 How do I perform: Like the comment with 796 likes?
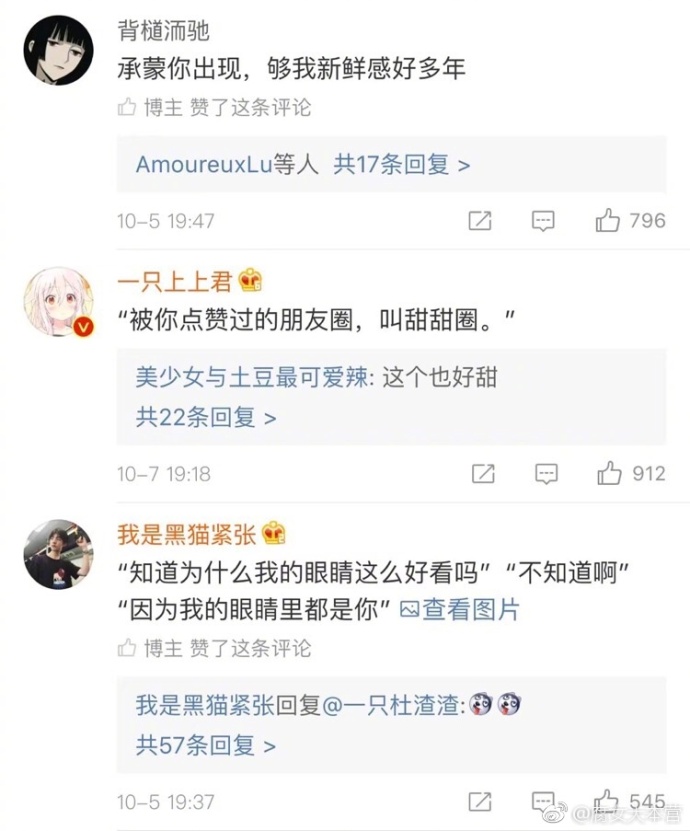[630, 220]
